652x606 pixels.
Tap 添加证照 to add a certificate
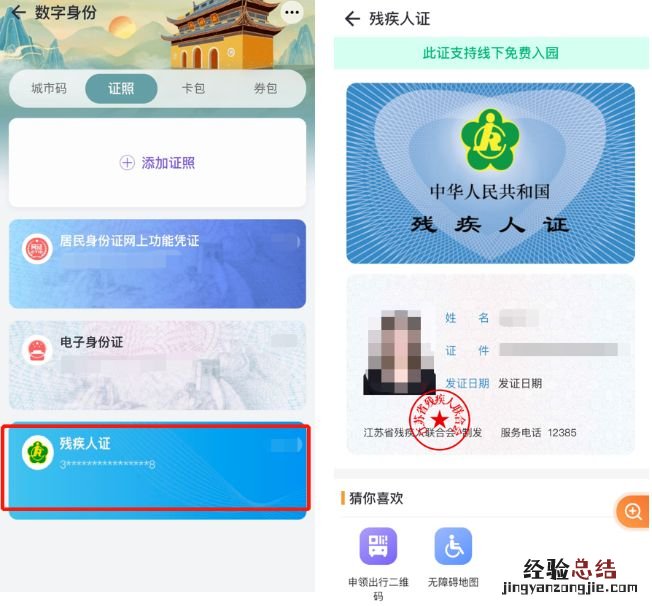158,163
